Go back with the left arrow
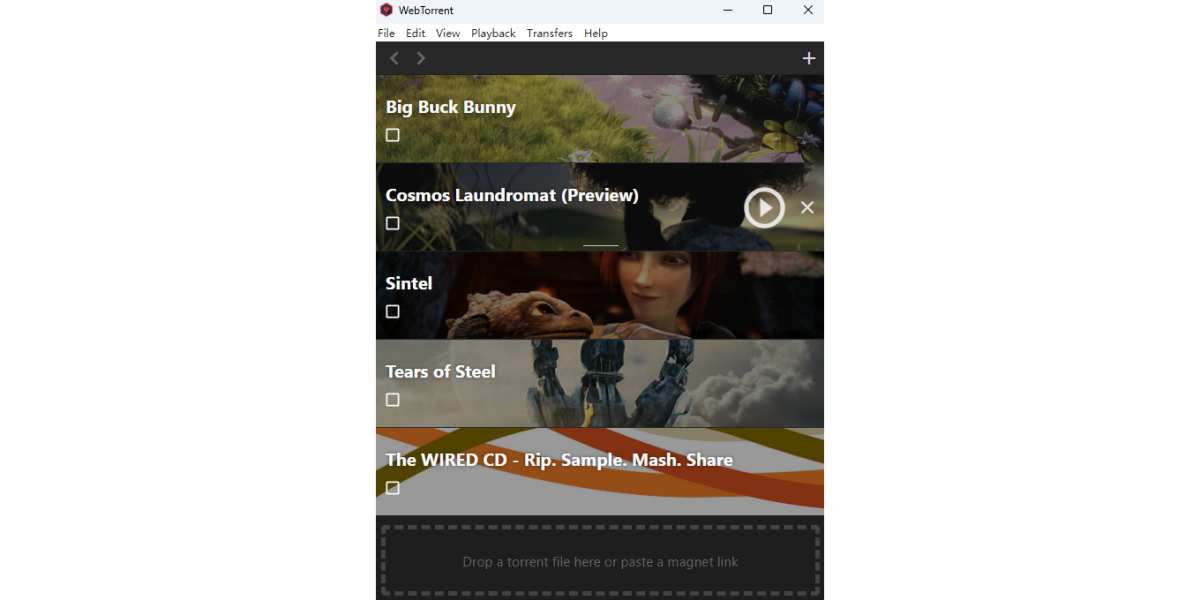The height and width of the screenshot is (600, 1200). click(394, 58)
